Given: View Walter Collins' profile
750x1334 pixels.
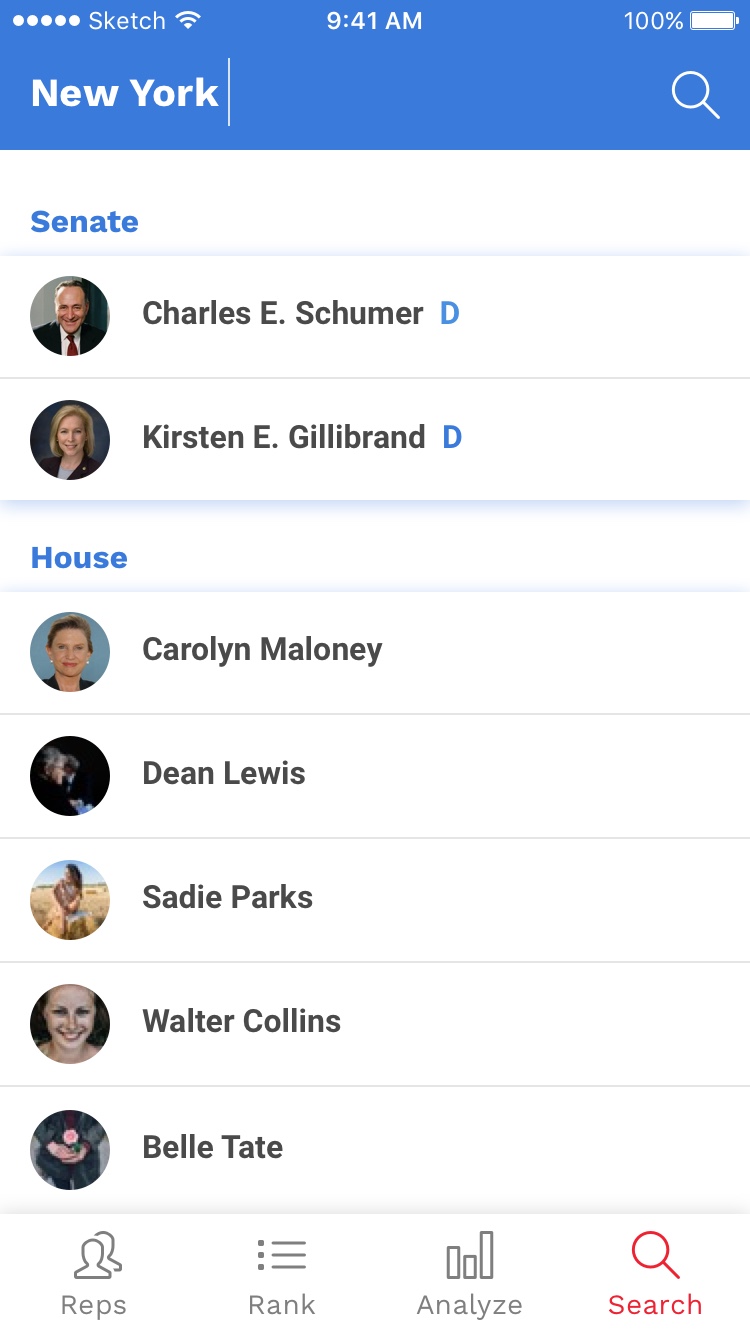Looking at the screenshot, I should (242, 1022).
